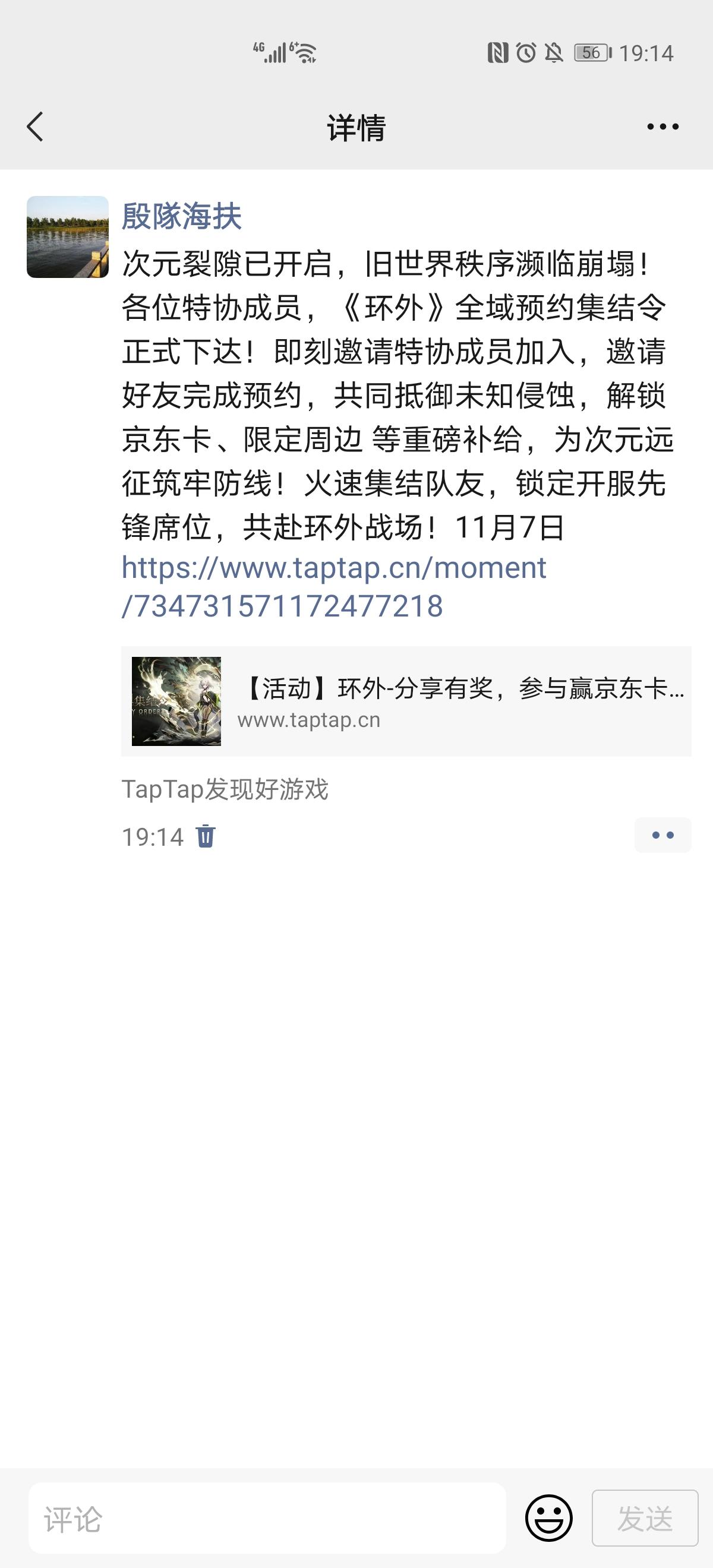Tap the 殷隊海扶 profile avatar
Image resolution: width=713 pixels, height=1568 pixels.
[x=68, y=238]
